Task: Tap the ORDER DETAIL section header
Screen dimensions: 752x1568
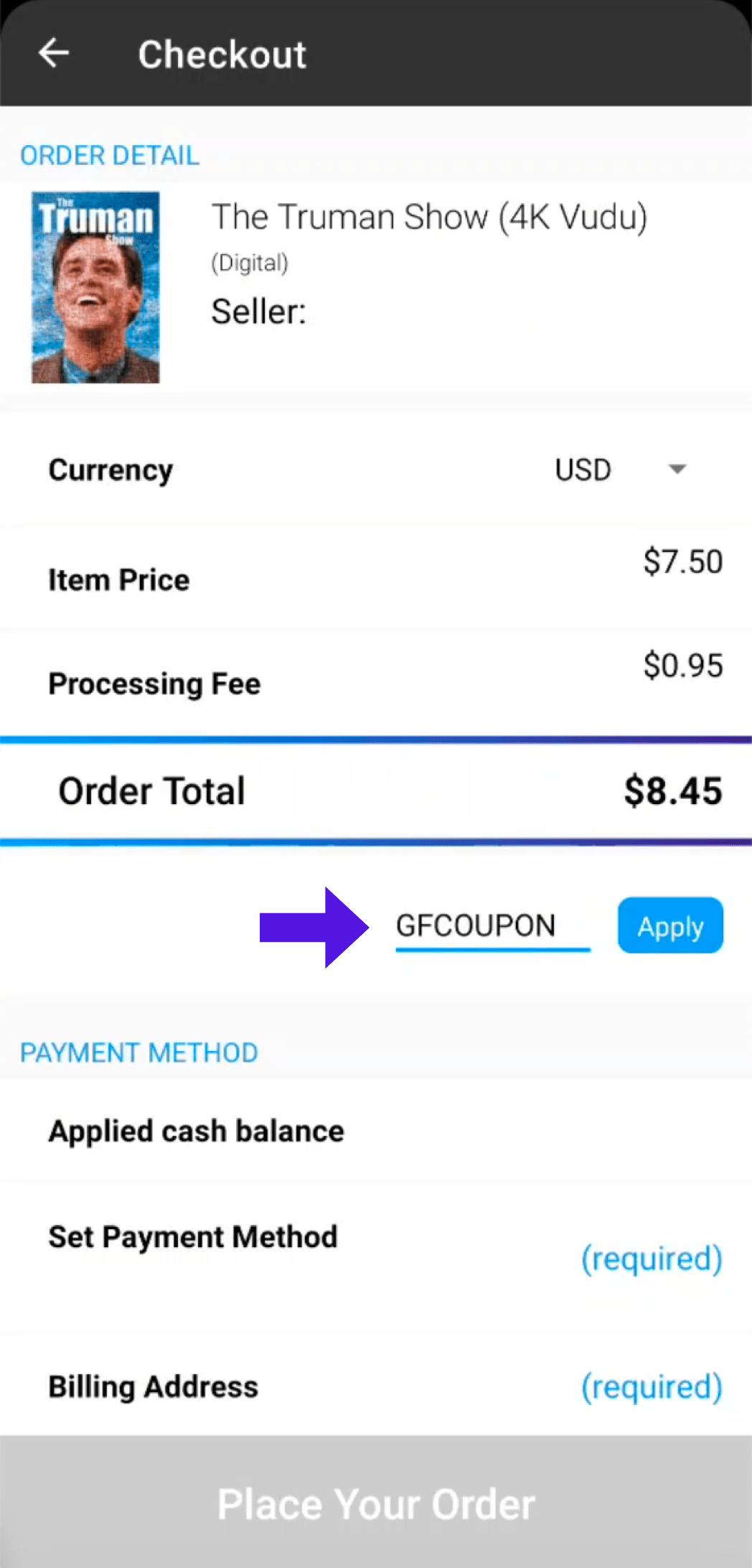Action: [108, 154]
